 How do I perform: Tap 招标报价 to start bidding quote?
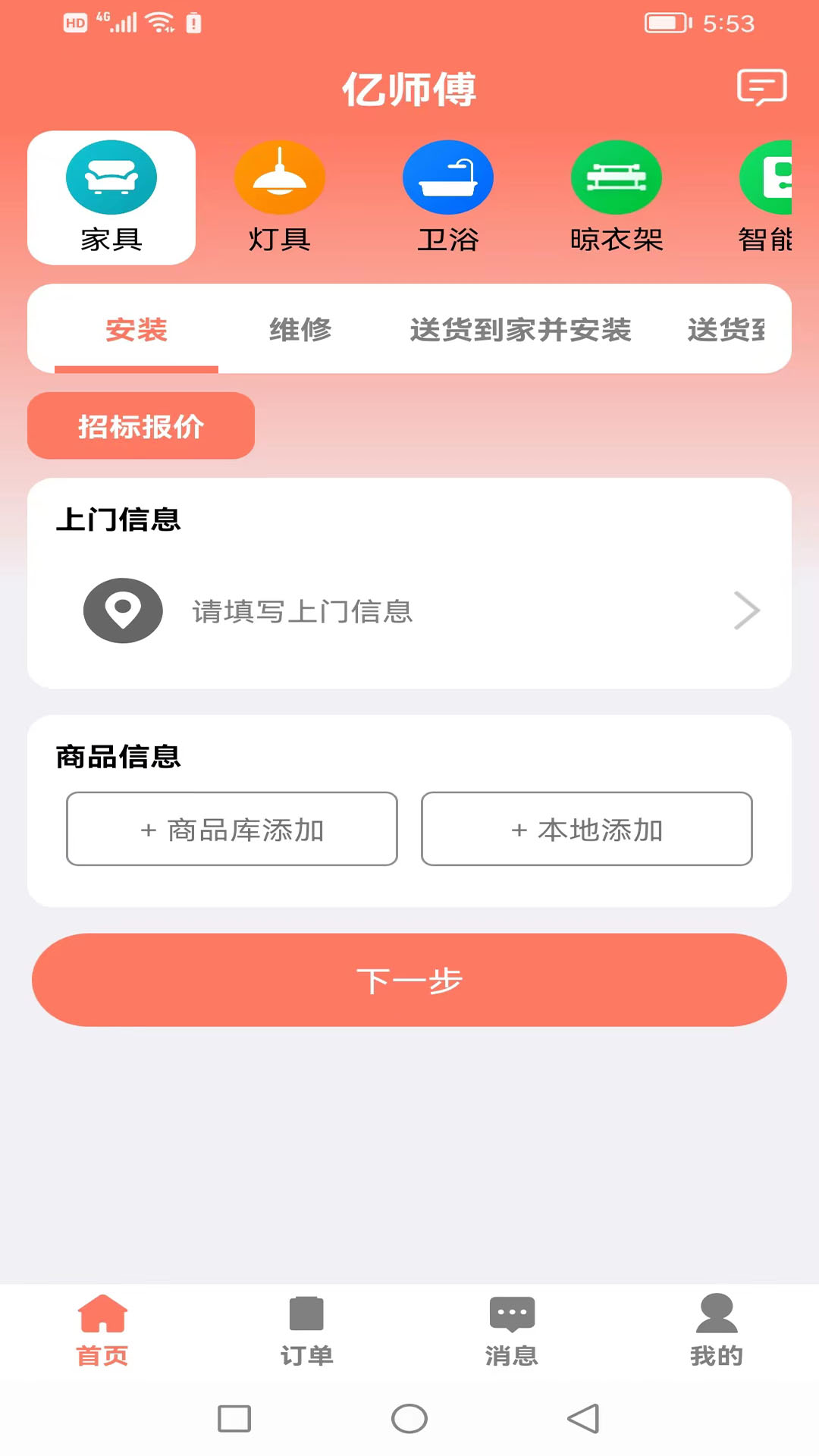(x=140, y=425)
